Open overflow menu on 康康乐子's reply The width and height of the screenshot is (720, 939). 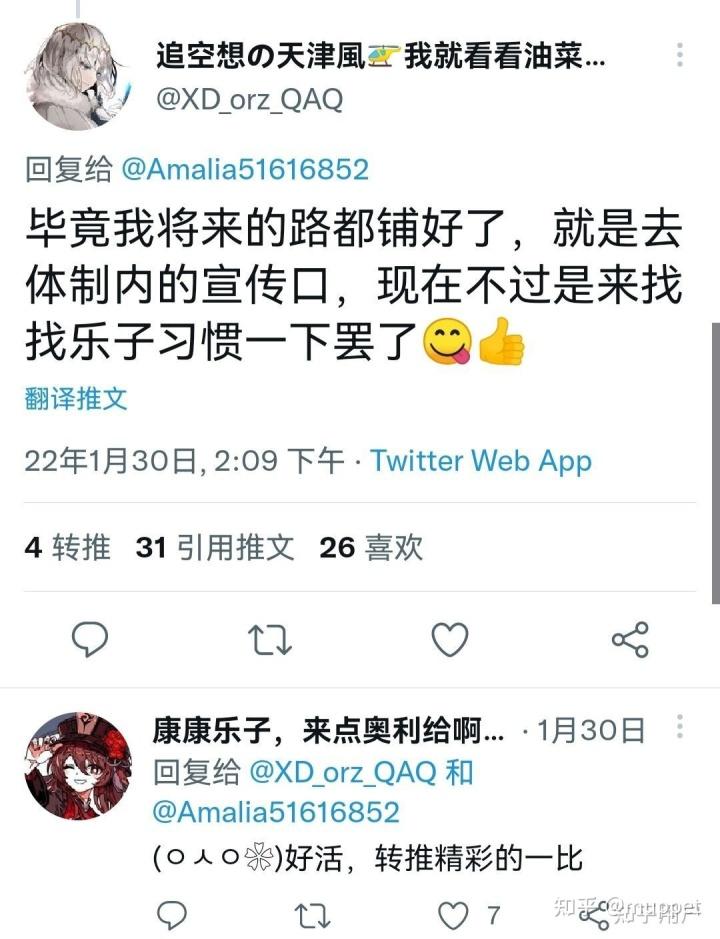[680, 728]
